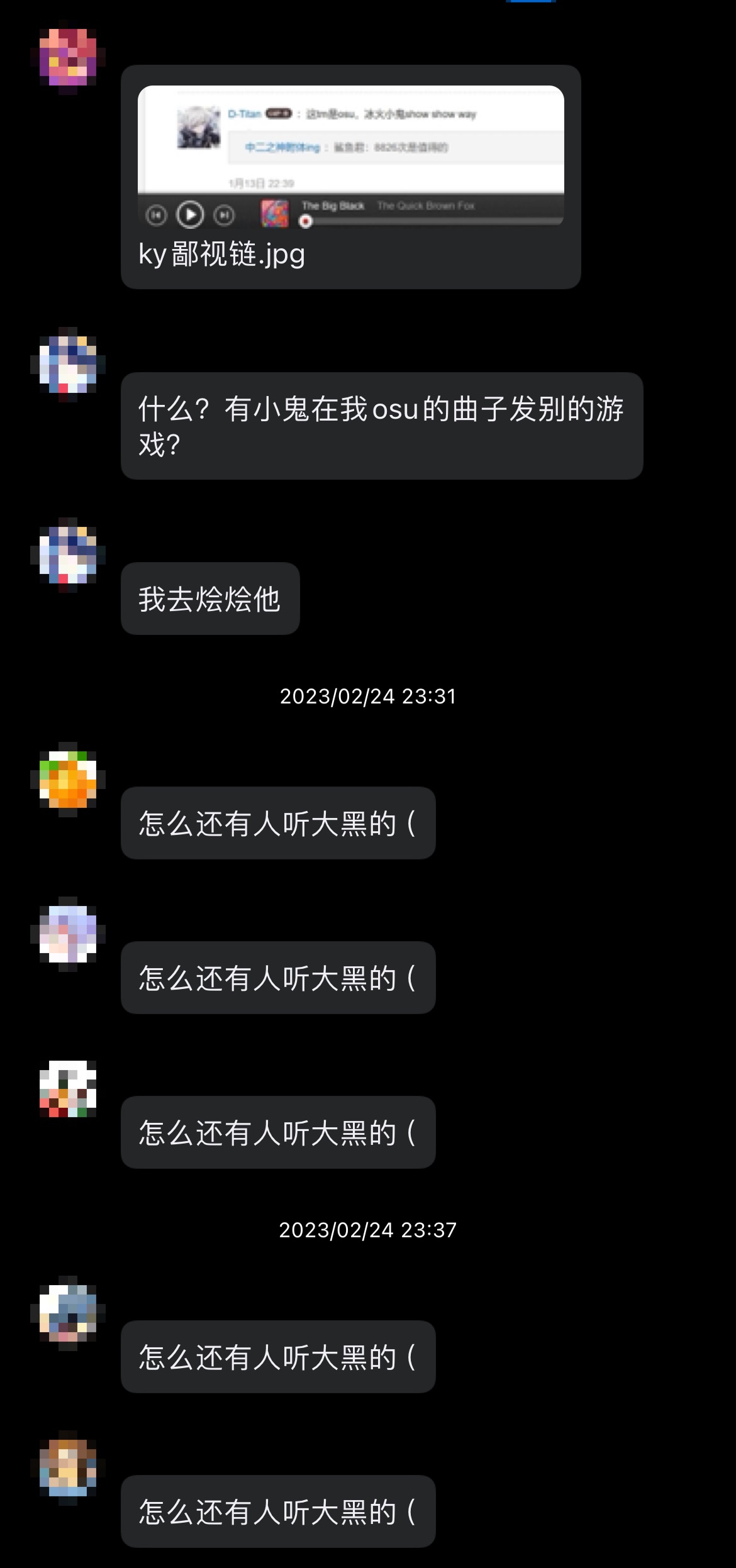Tap avatar beside the 我去烩烩他 message
This screenshot has width=736, height=1568.
pos(68,555)
